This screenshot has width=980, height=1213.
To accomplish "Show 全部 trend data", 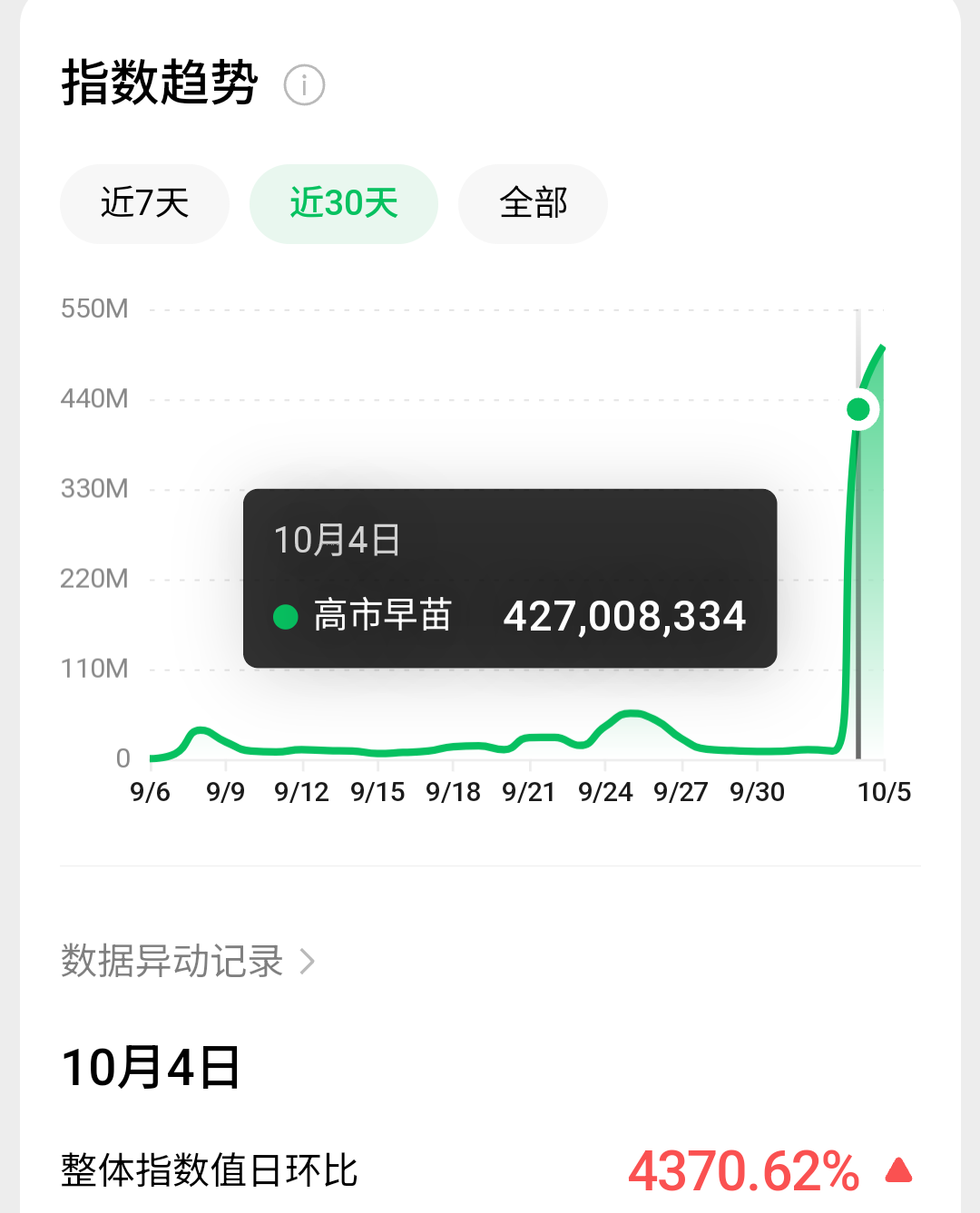I will pyautogui.click(x=533, y=203).
